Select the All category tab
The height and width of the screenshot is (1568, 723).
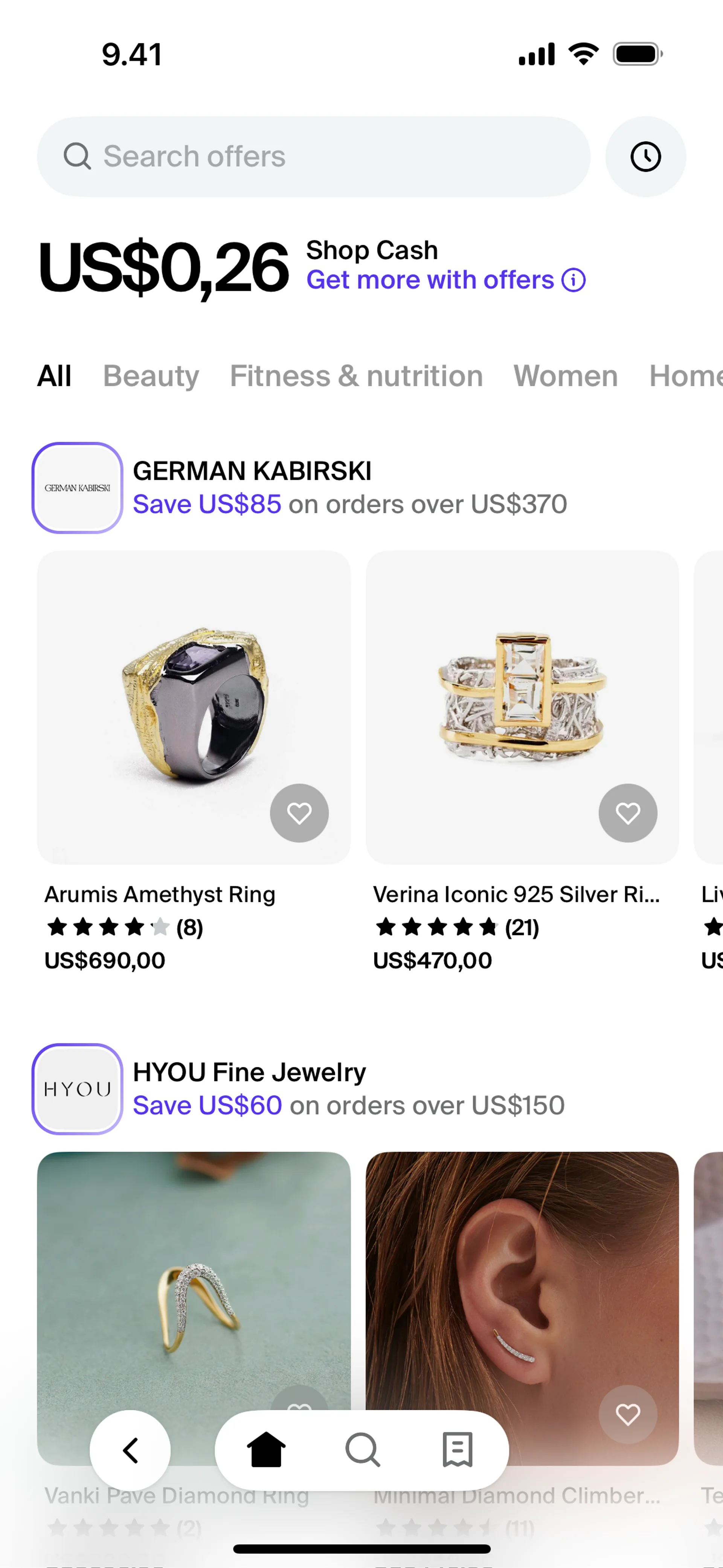[x=54, y=376]
